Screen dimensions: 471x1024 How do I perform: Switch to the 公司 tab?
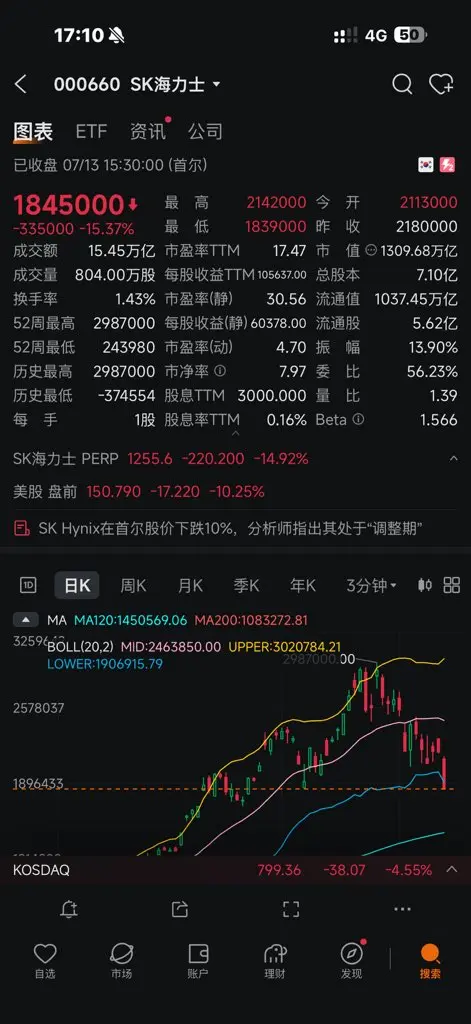(x=205, y=131)
